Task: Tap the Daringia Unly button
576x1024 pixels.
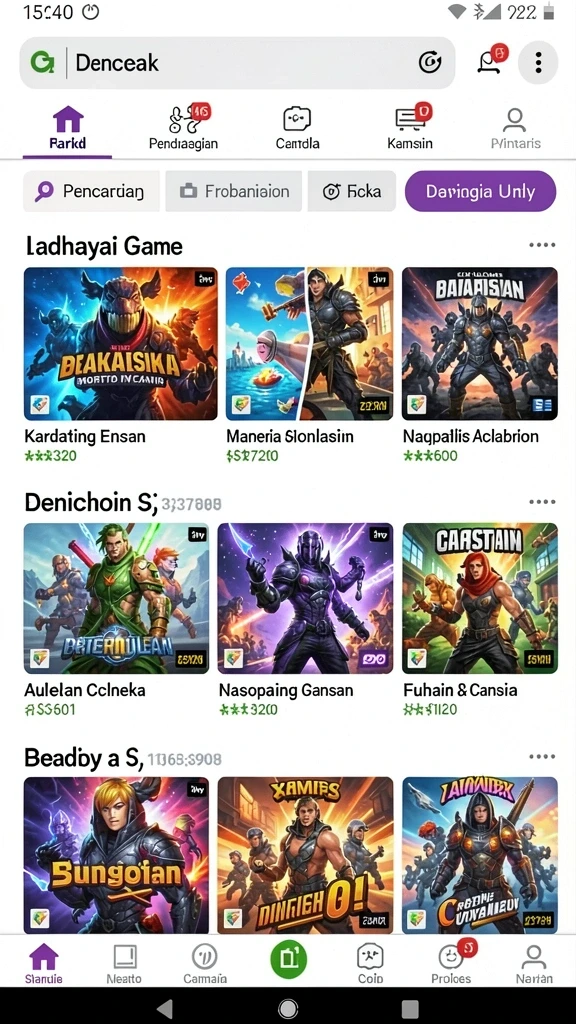Action: tap(481, 191)
